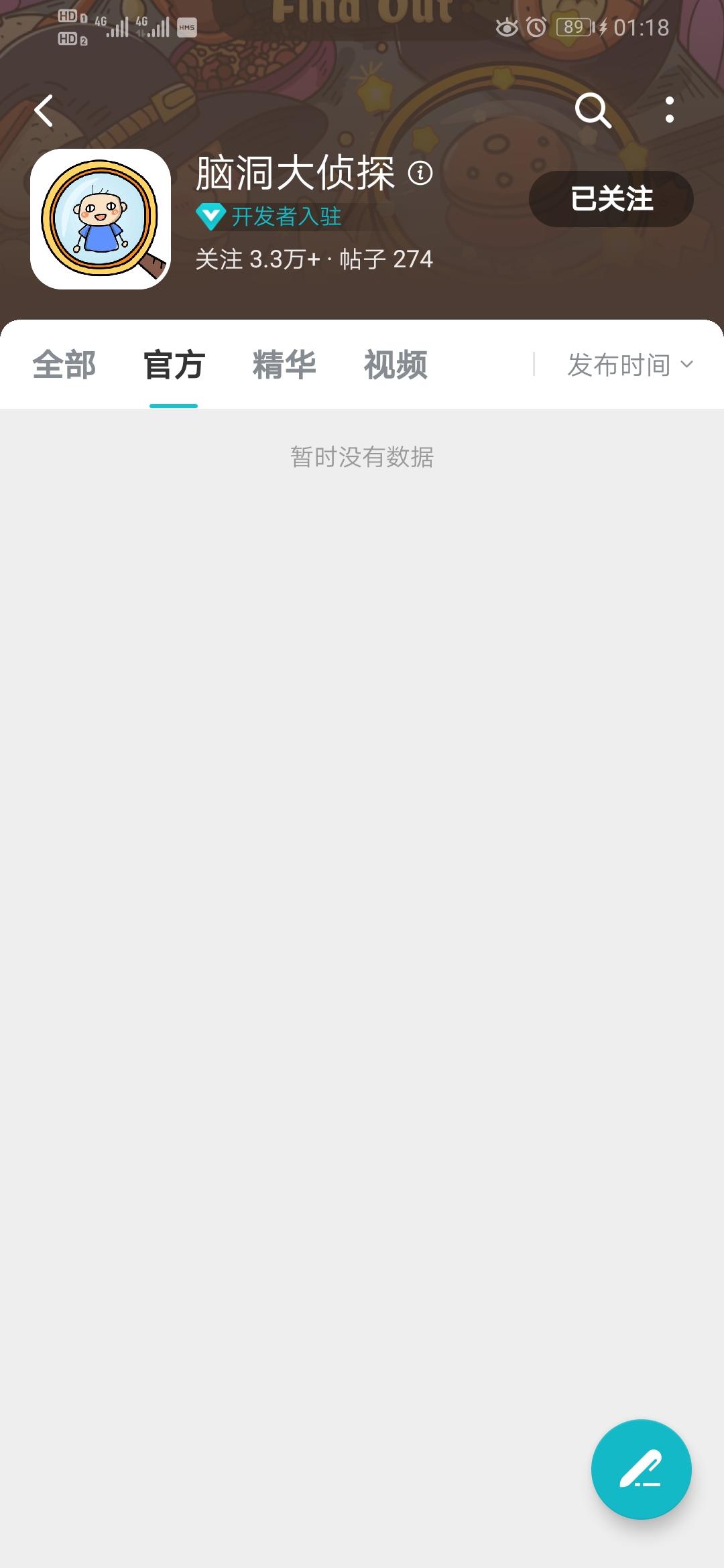Screen dimensions: 724x1568
Task: Tap the battery indicator showing 89
Action: tap(575, 27)
